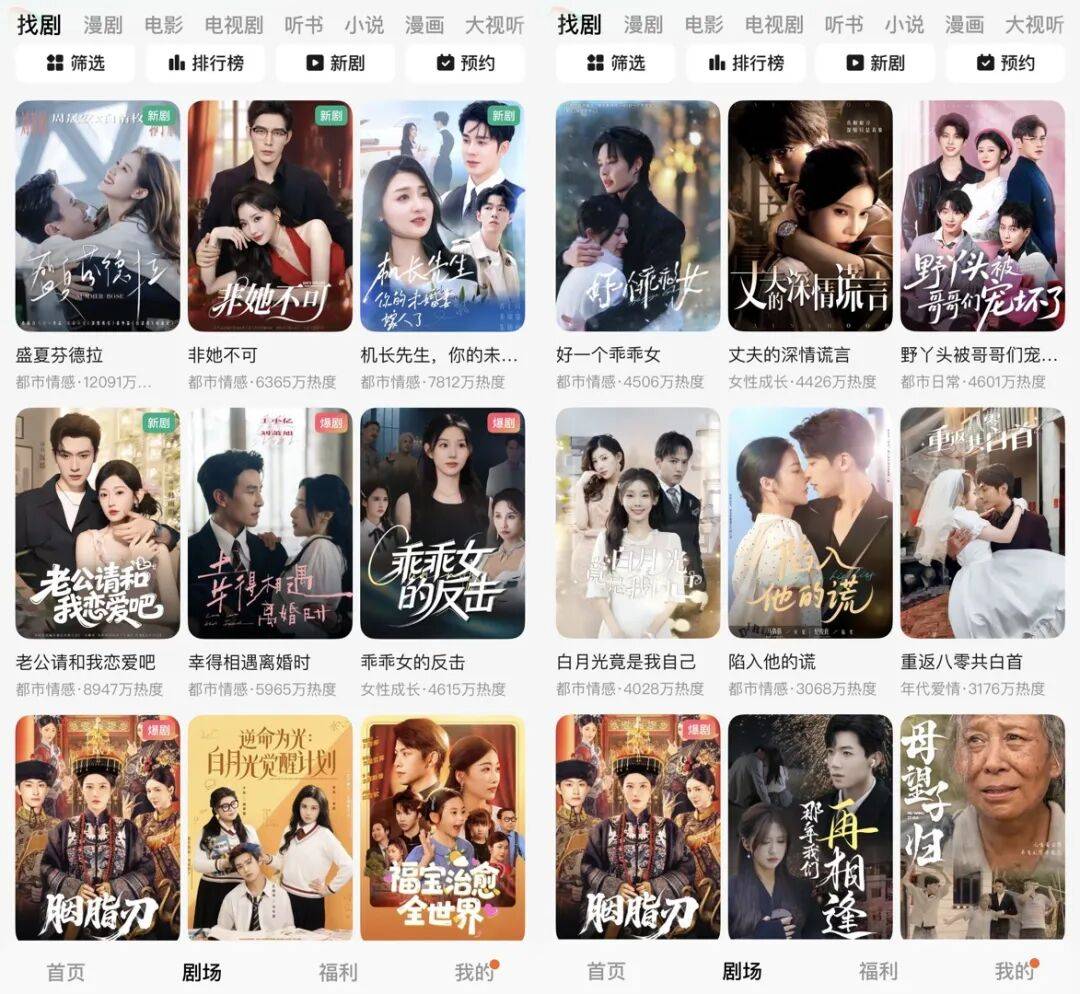View the 乖乖女的反击 drama
This screenshot has width=1080, height=994.
pyautogui.click(x=442, y=523)
